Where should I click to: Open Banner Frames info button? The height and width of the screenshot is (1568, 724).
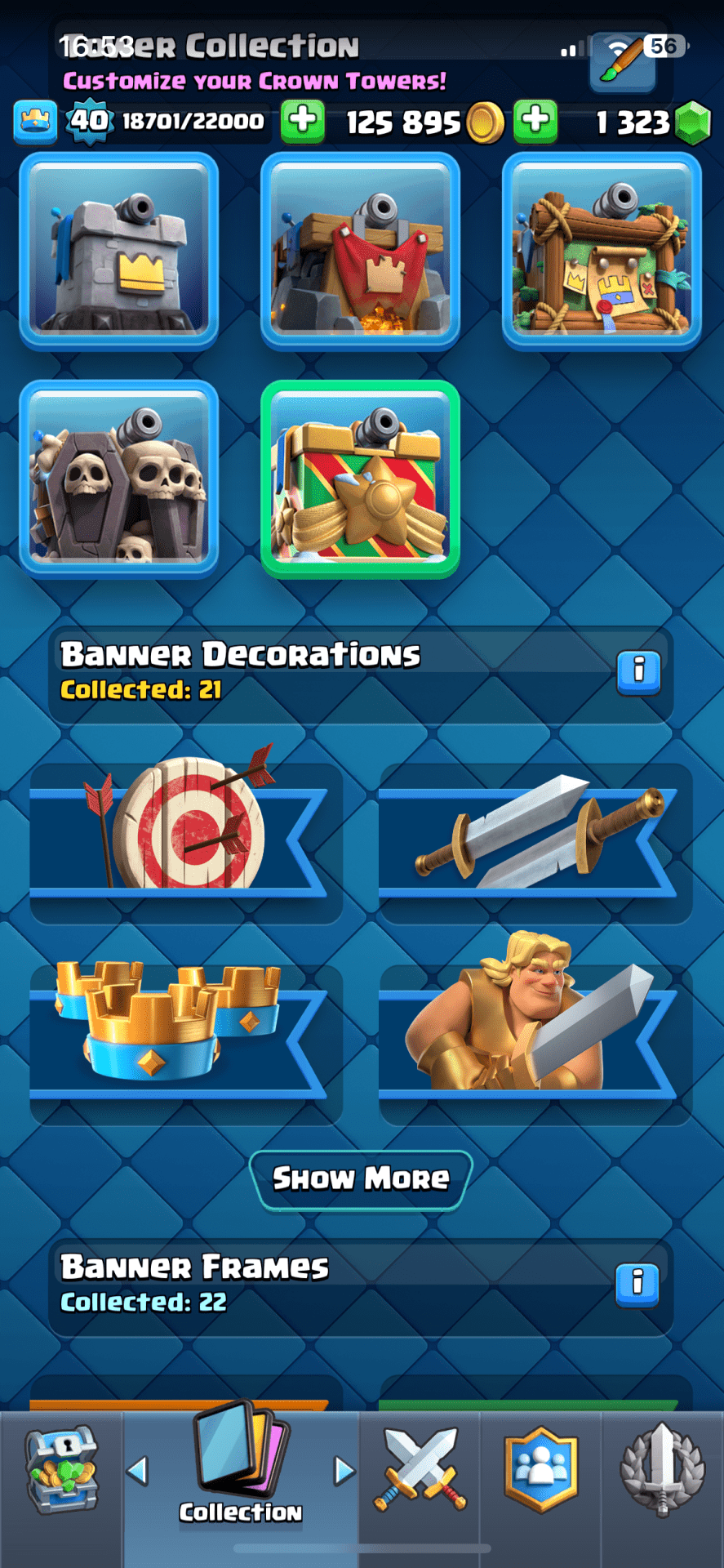pos(638,1284)
